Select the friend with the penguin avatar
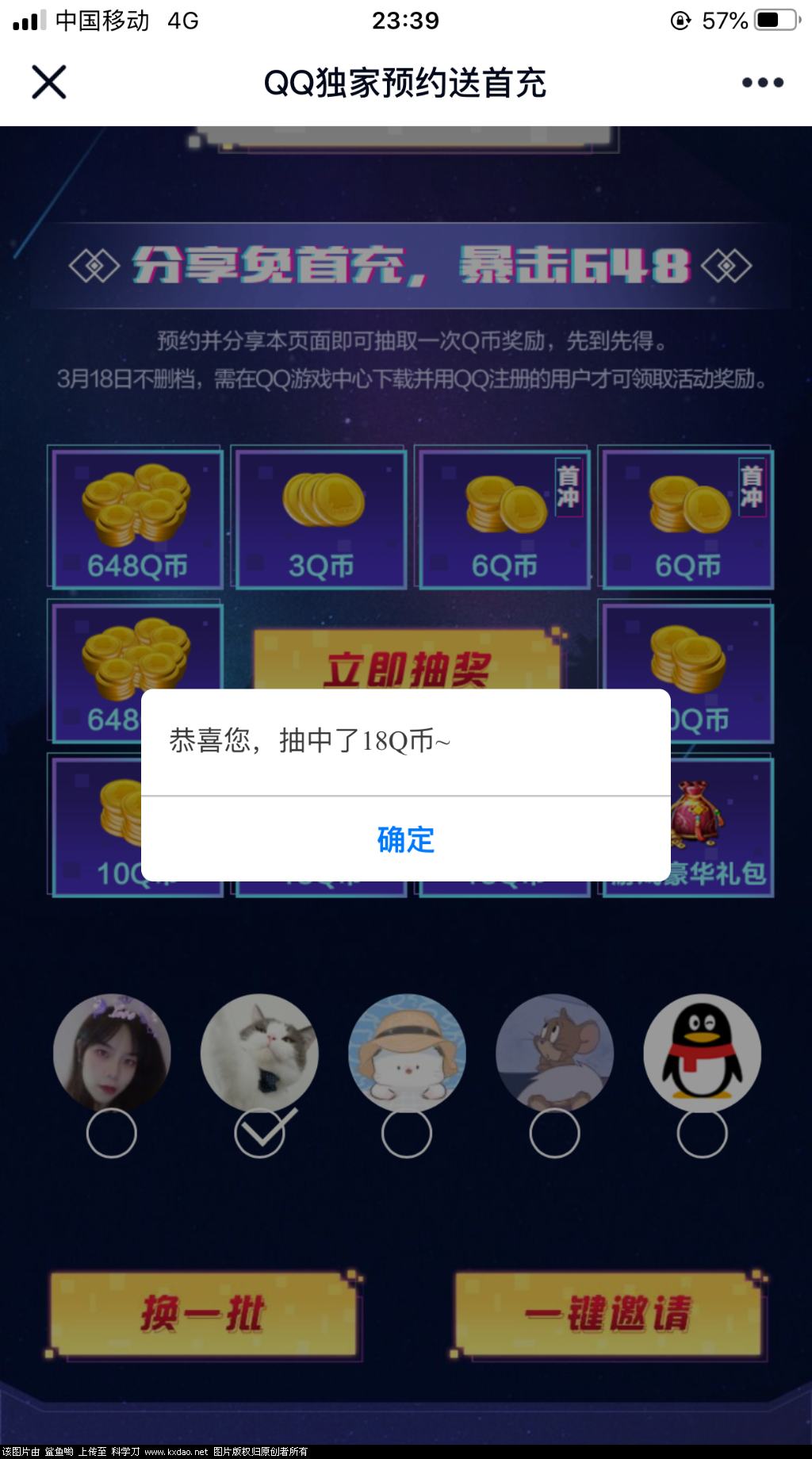812x1459 pixels. [702, 1133]
